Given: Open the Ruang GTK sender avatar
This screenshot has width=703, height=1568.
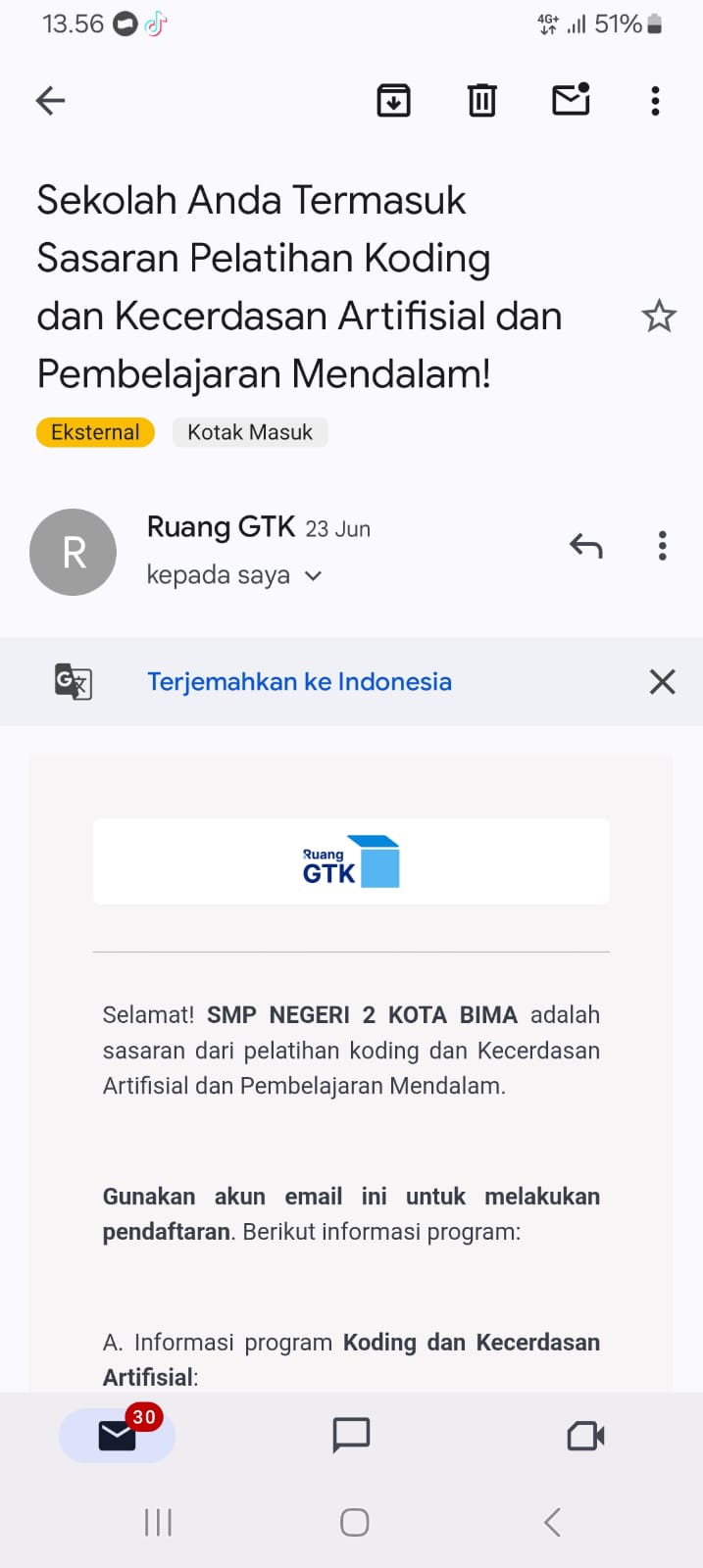Looking at the screenshot, I should pyautogui.click(x=74, y=552).
